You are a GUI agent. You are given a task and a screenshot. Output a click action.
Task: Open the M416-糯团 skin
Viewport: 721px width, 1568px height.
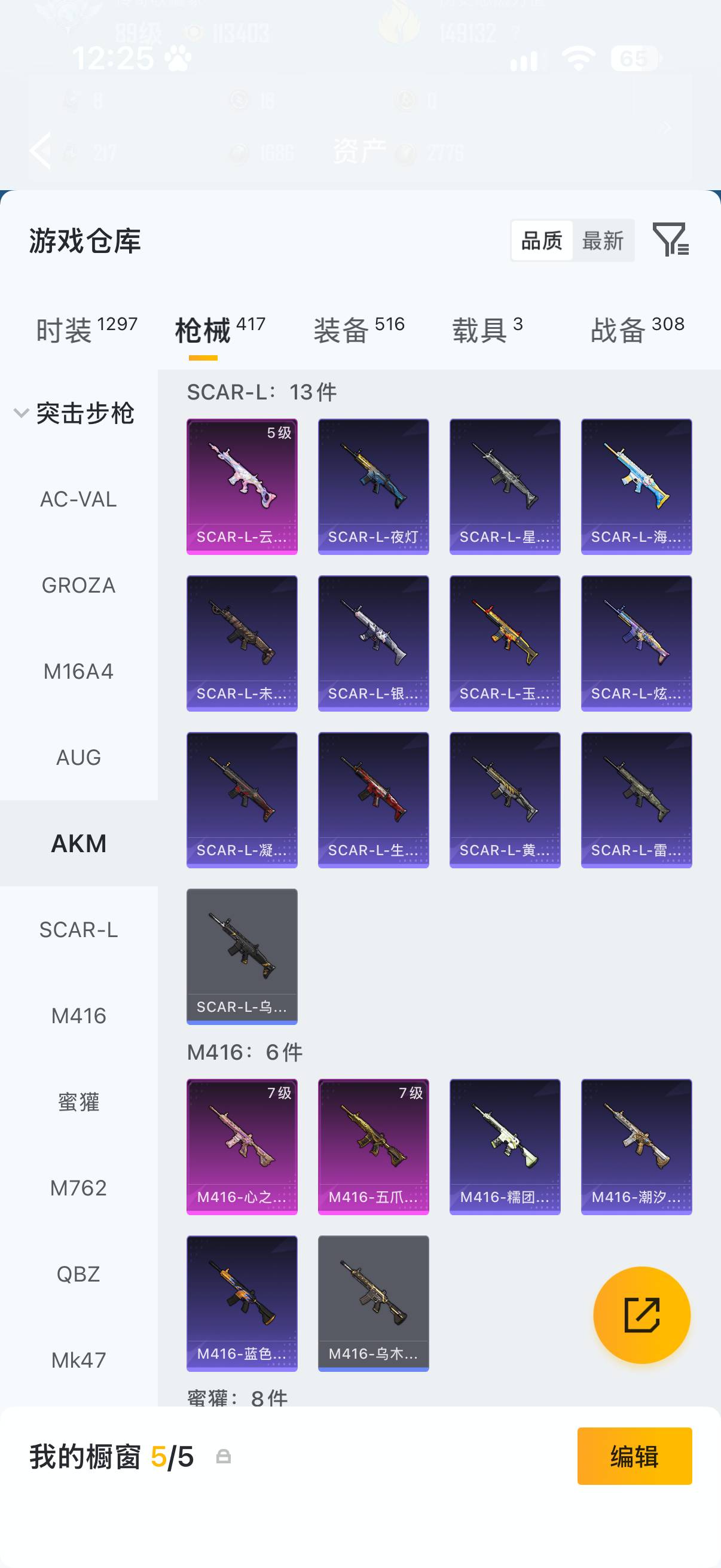click(x=505, y=1147)
